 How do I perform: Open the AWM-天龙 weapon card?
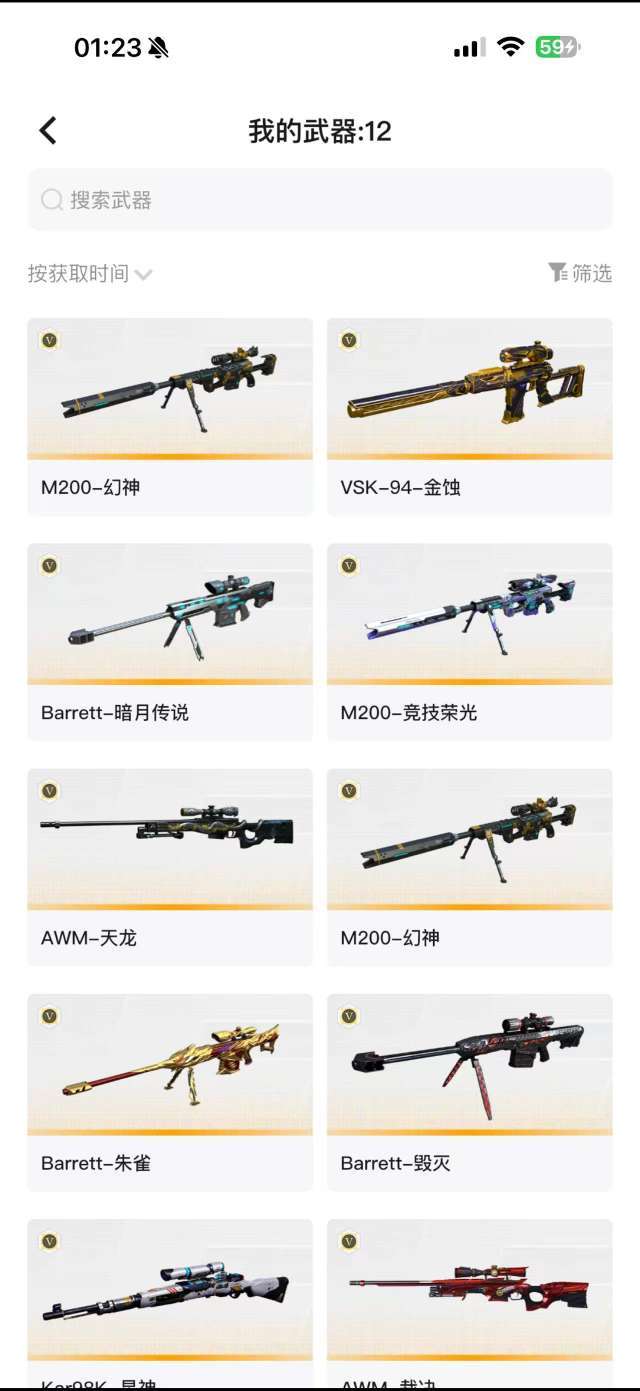pos(170,865)
